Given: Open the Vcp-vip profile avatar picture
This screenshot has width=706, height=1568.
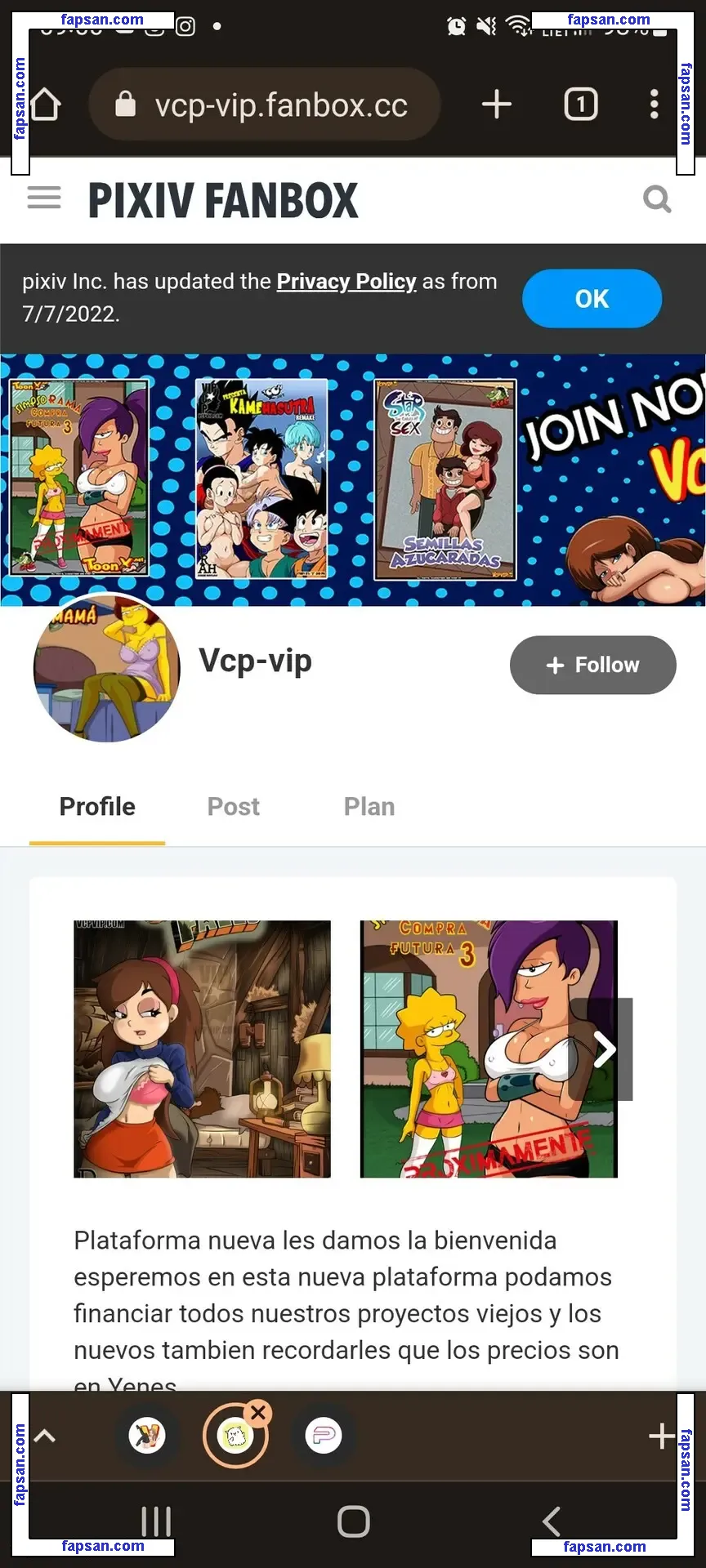Looking at the screenshot, I should coord(106,670).
